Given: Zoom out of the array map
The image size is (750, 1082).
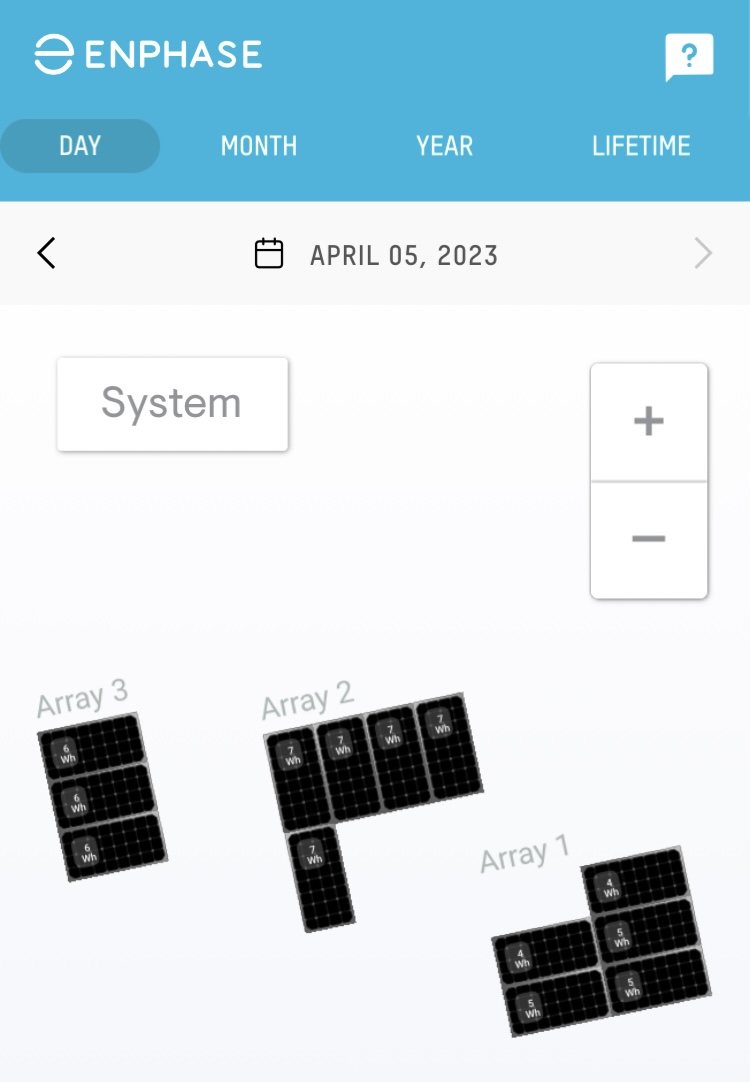Looking at the screenshot, I should 649,539.
